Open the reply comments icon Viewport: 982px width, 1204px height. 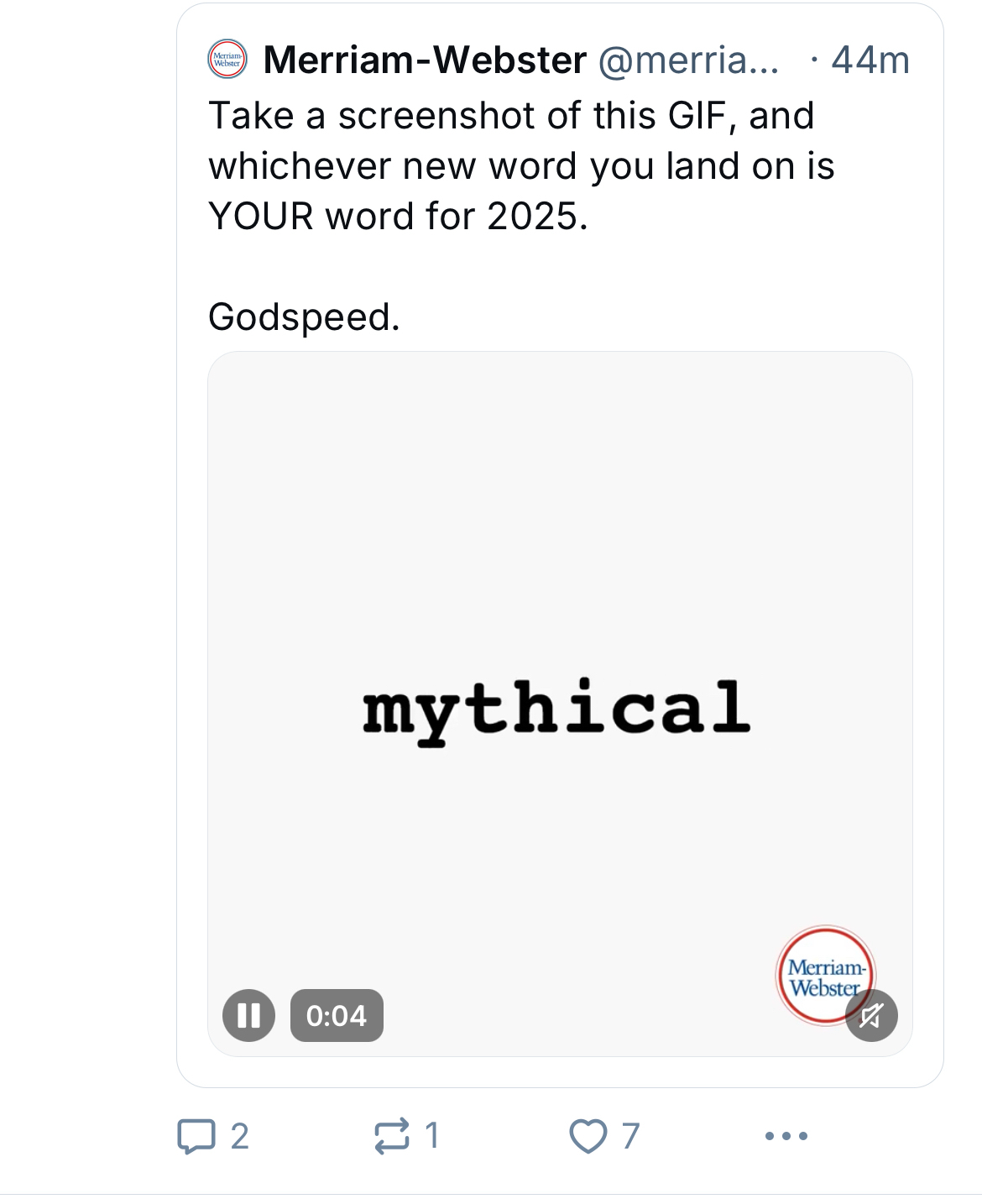pos(196,1136)
